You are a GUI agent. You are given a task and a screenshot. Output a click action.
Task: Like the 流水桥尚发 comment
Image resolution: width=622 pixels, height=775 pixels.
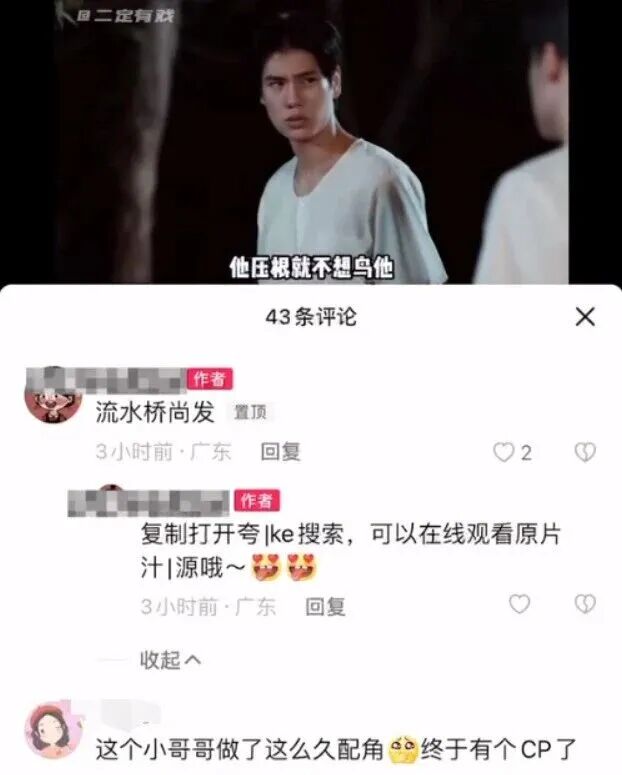[504, 452]
